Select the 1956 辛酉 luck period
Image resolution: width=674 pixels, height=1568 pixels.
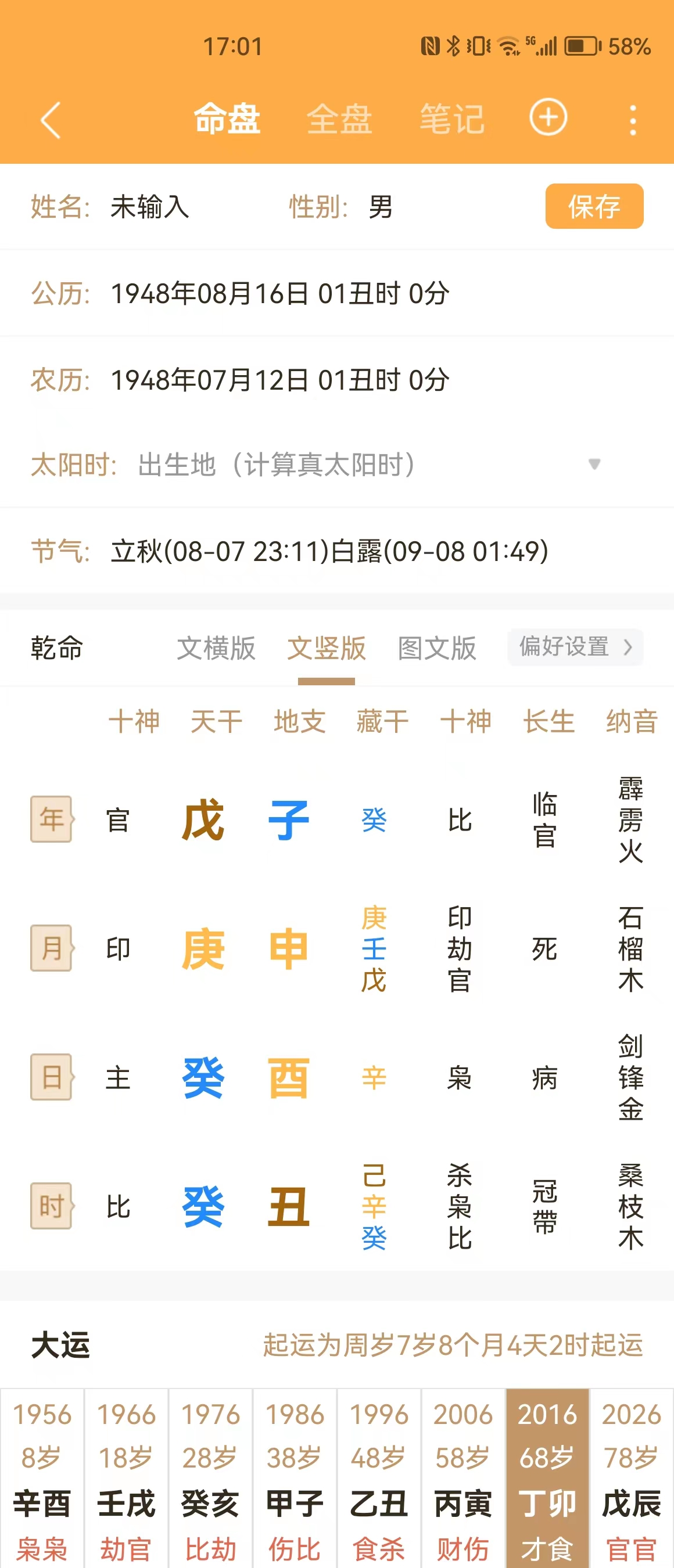42,1479
